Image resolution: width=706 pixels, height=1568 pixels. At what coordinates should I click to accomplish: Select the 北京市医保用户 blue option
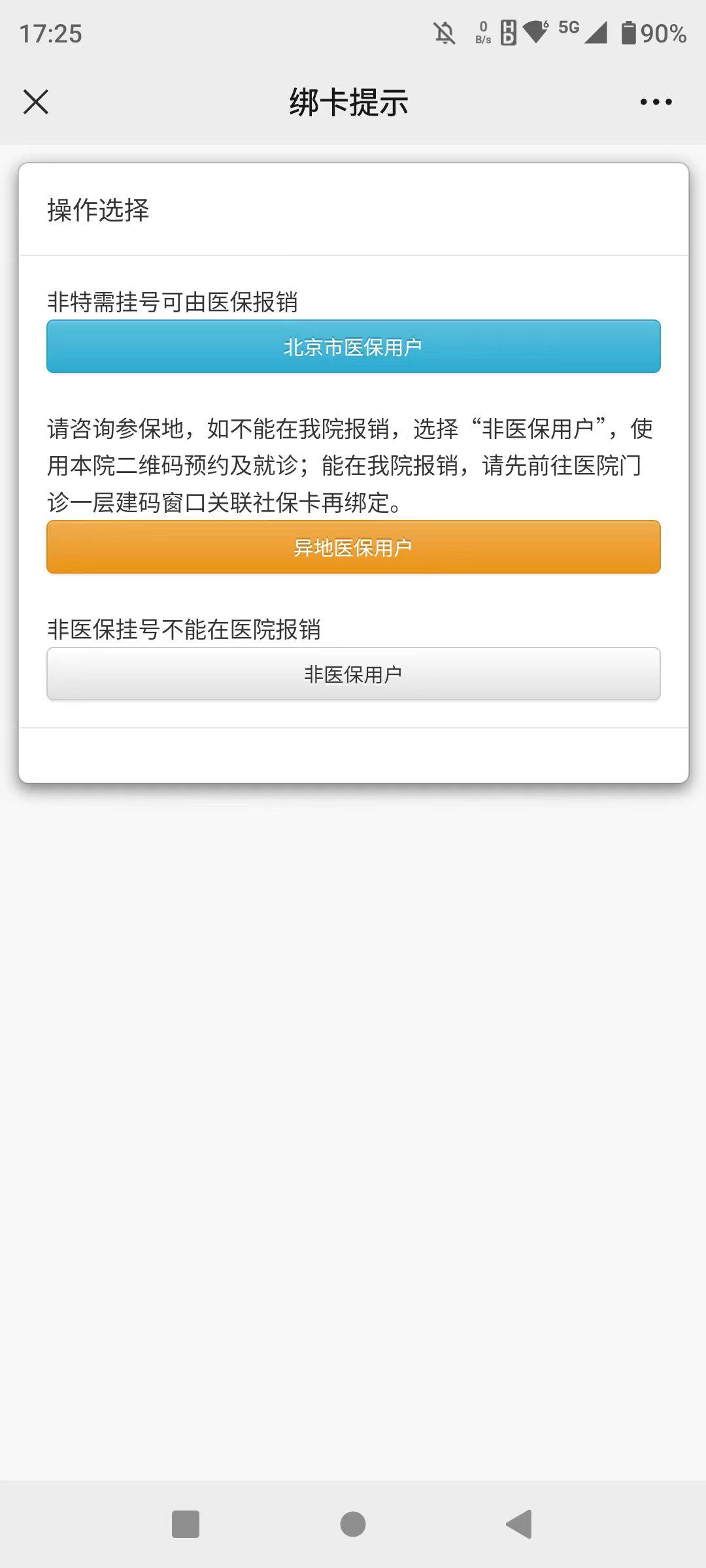click(x=353, y=346)
